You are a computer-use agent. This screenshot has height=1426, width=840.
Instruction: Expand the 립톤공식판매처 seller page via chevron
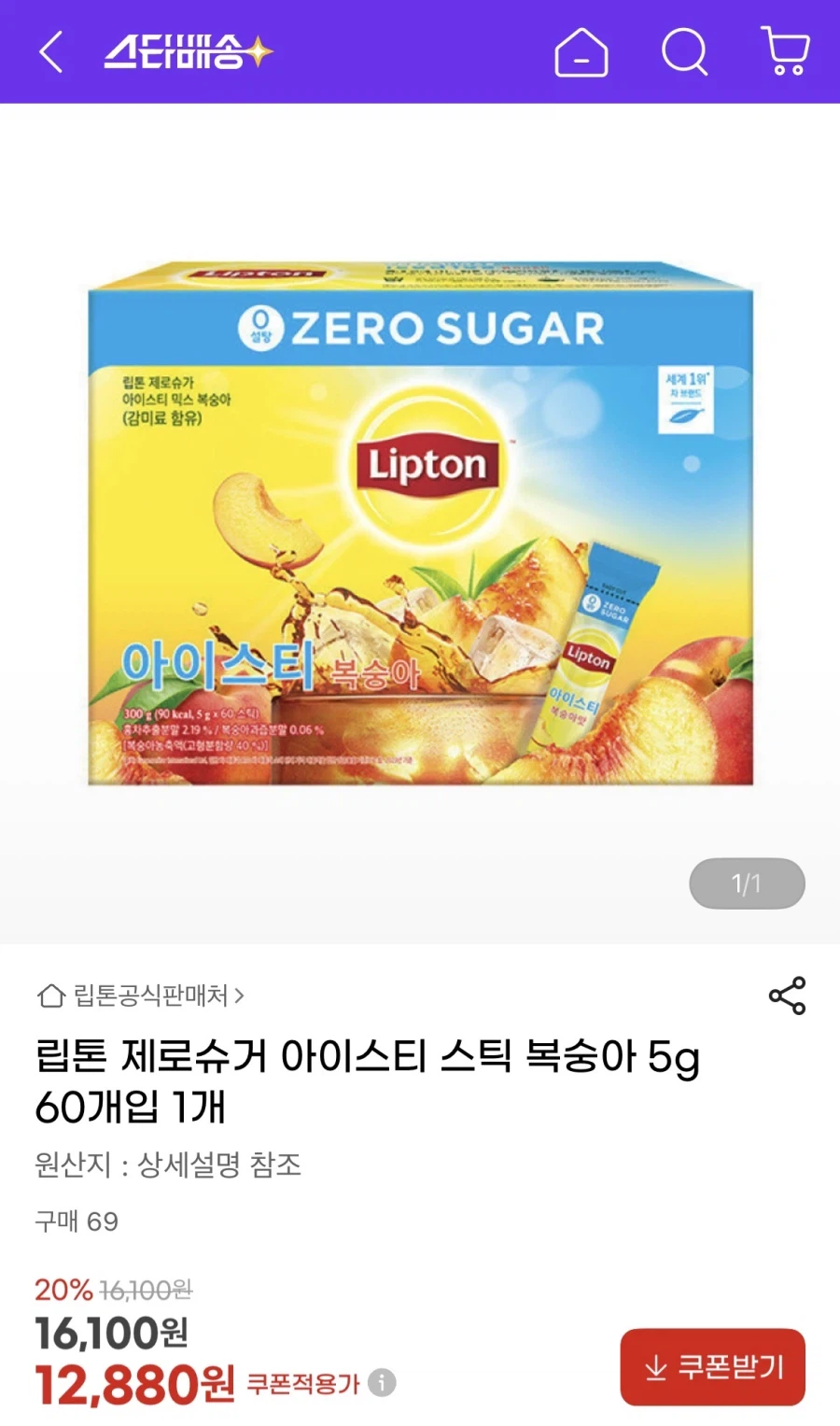coord(242,996)
